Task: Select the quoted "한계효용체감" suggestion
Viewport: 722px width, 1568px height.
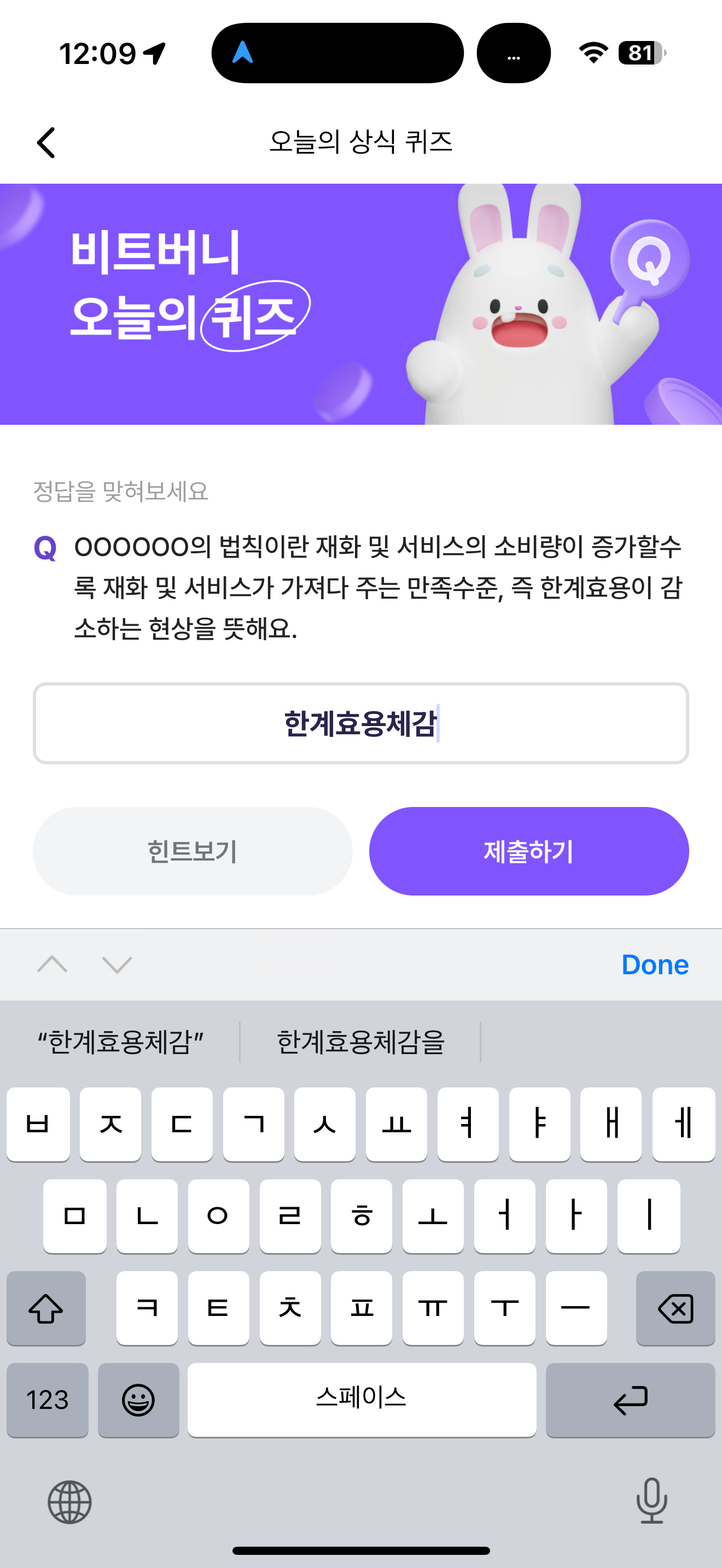Action: coord(120,1042)
